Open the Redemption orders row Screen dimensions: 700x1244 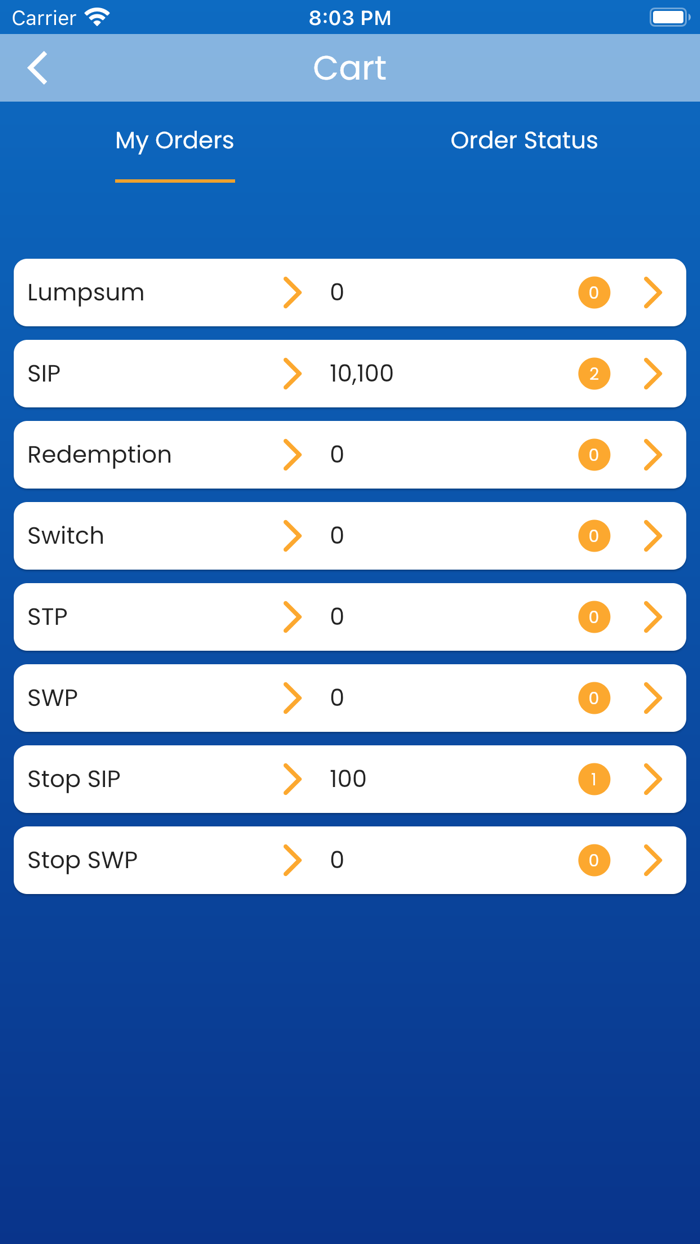point(350,455)
